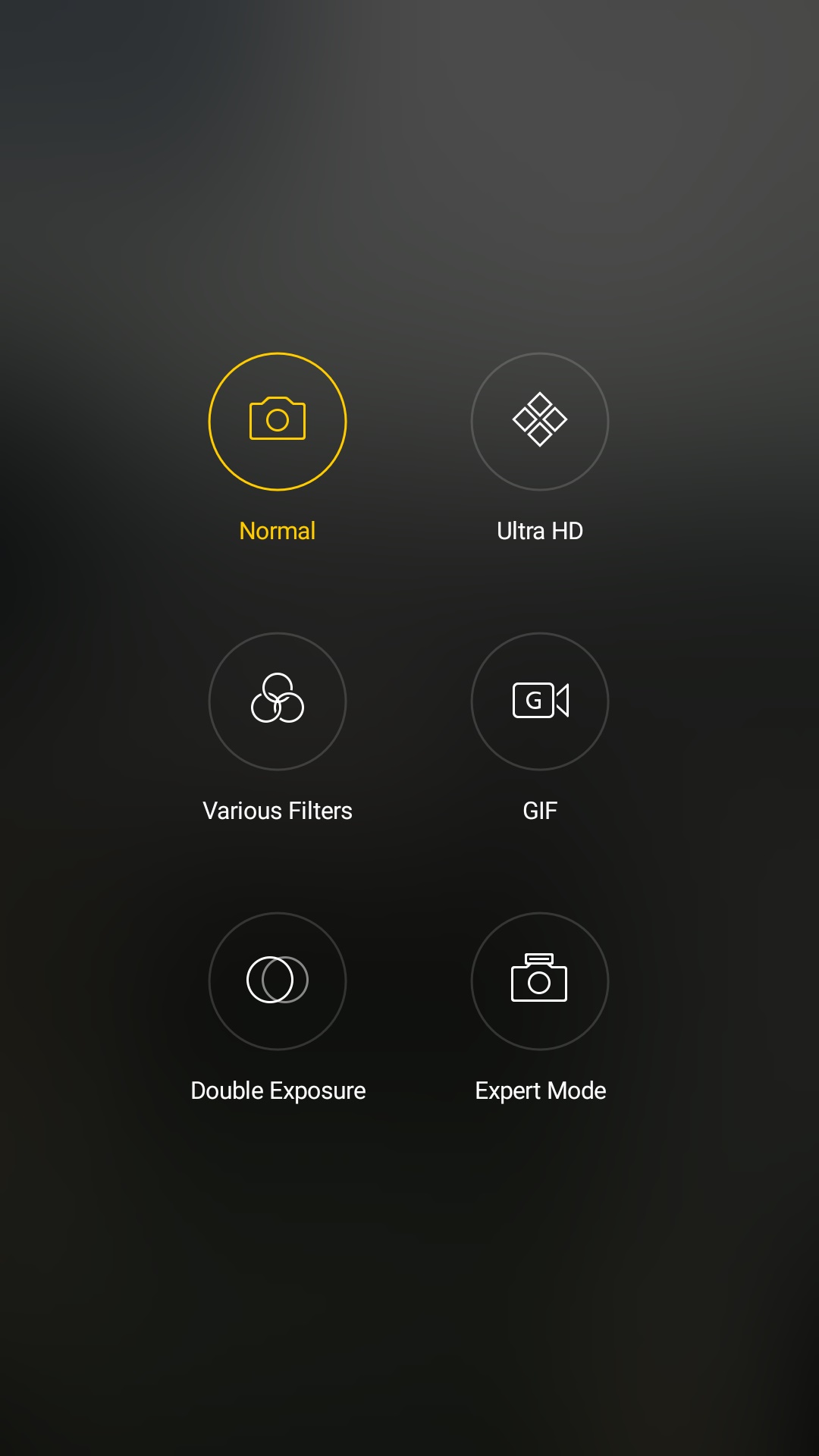This screenshot has width=819, height=1456.
Task: Choose the GIF capture mode
Action: click(540, 701)
